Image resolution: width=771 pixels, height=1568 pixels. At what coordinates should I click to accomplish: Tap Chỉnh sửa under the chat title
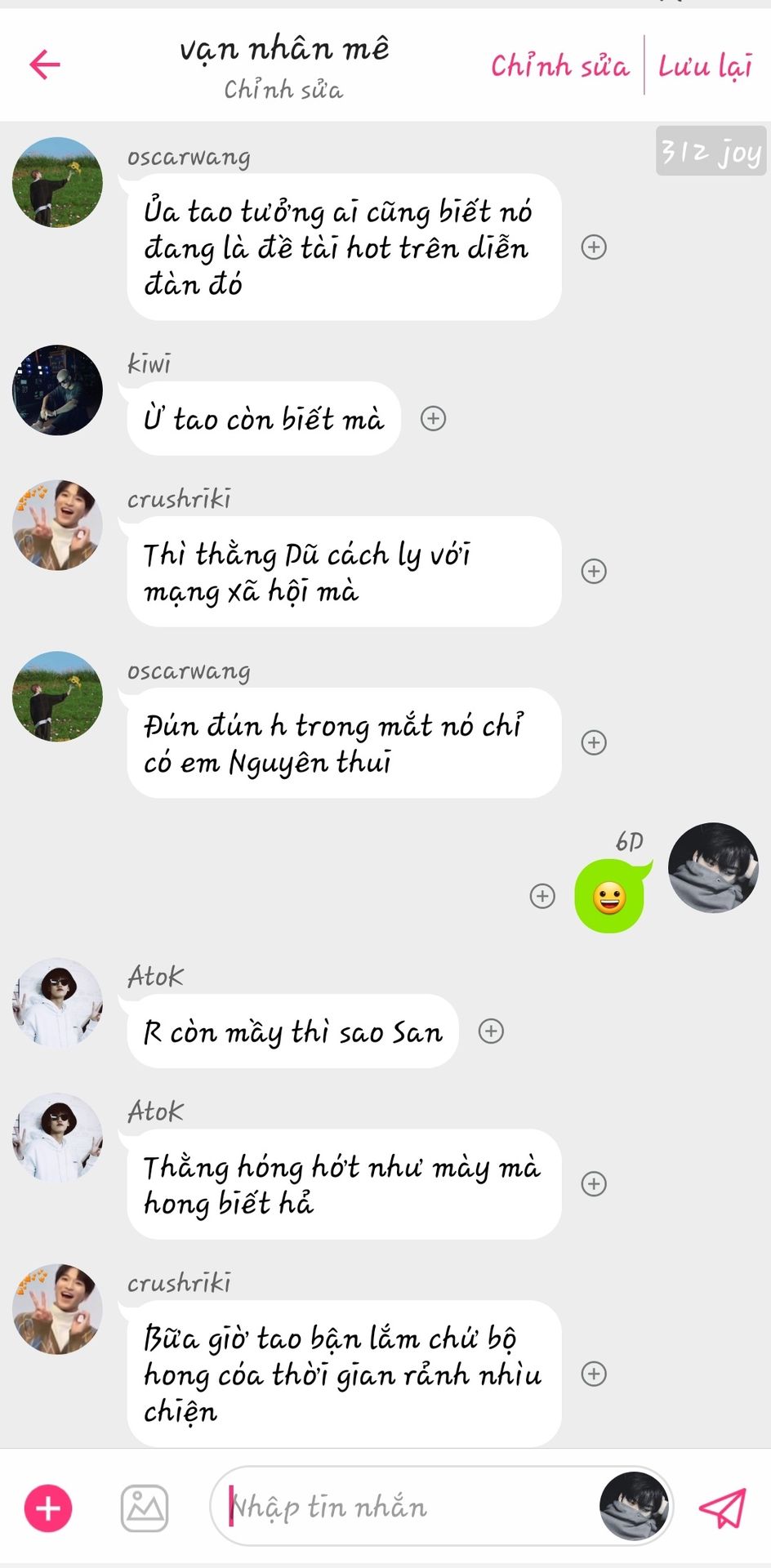click(x=283, y=89)
